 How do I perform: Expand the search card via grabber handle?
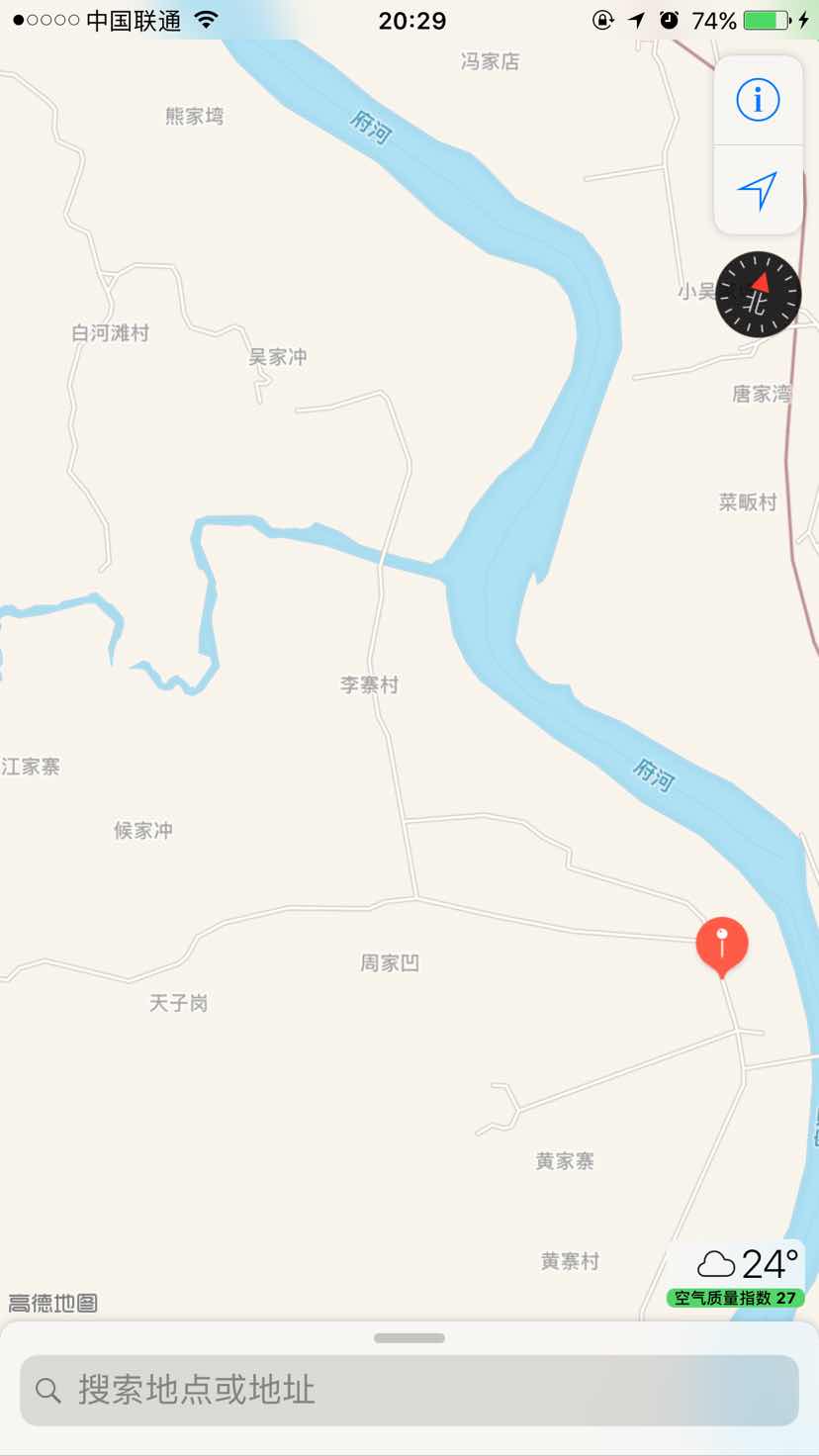pos(409,1338)
